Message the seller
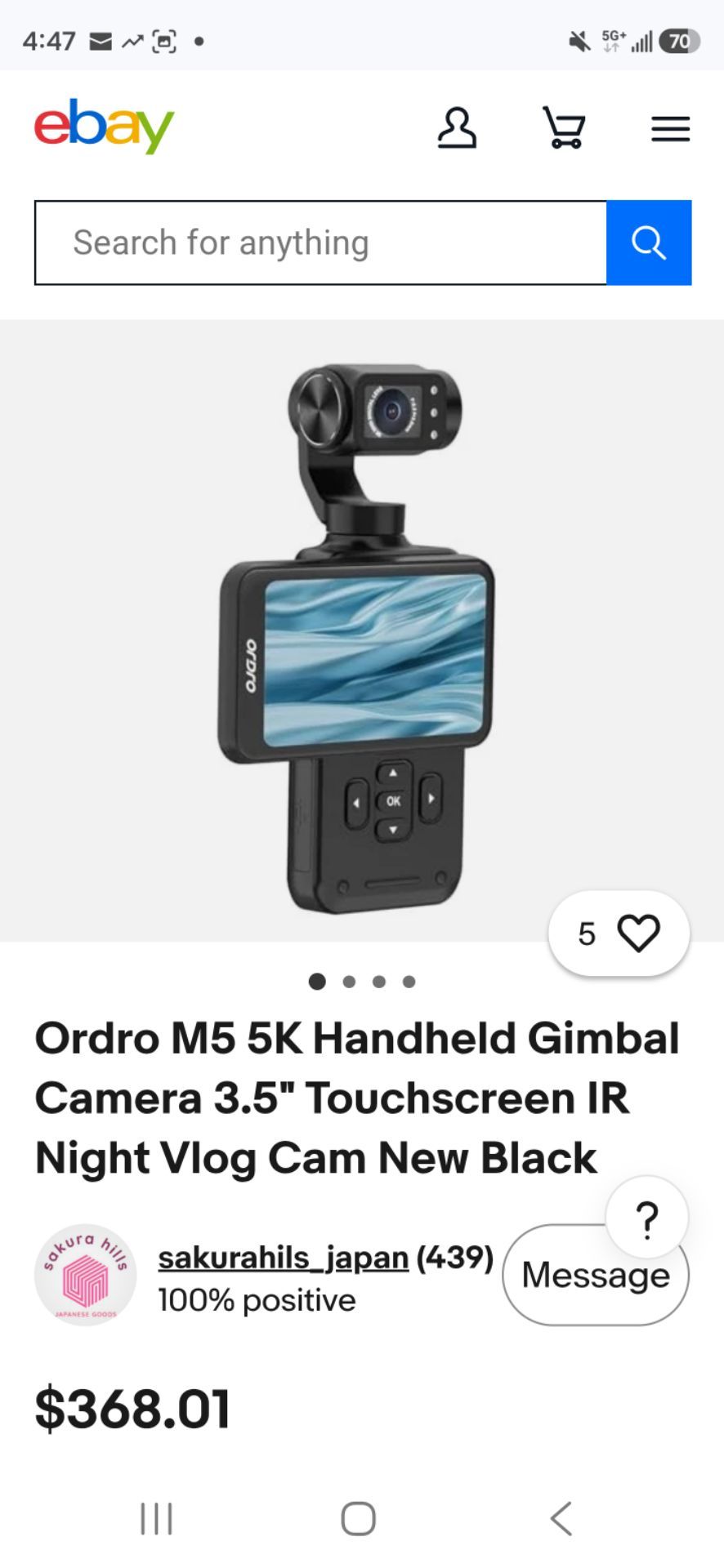The image size is (724, 1568). [596, 1276]
